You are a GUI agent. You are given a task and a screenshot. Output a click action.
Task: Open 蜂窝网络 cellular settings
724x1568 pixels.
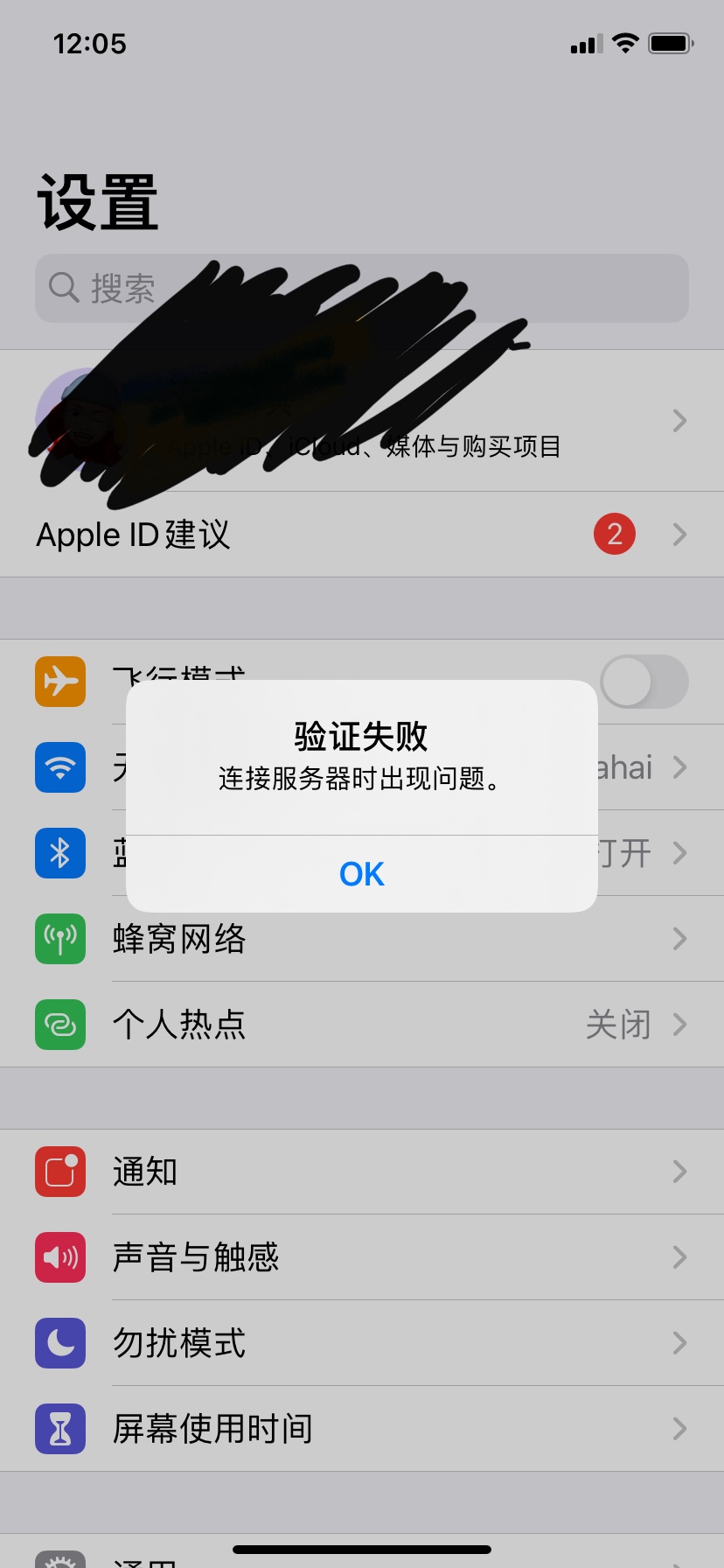pyautogui.click(x=361, y=939)
